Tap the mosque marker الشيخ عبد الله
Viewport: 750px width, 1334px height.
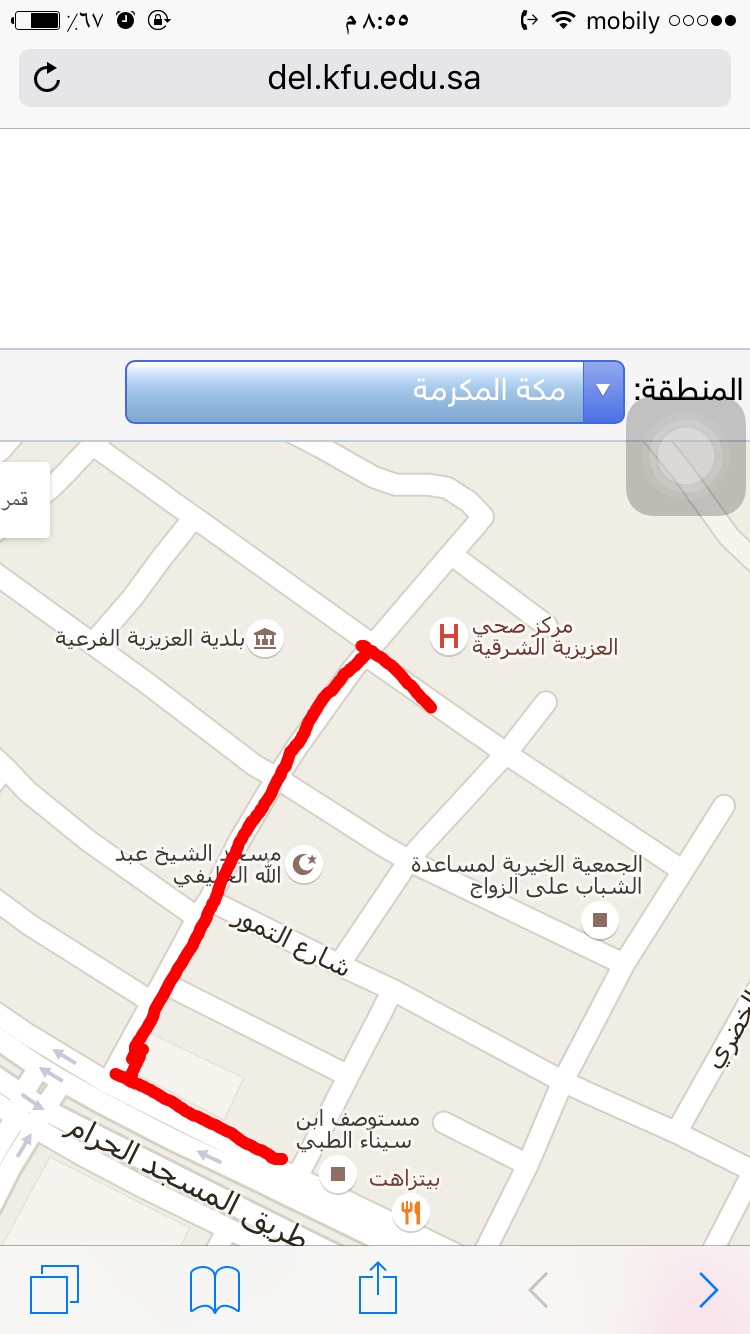(x=306, y=863)
